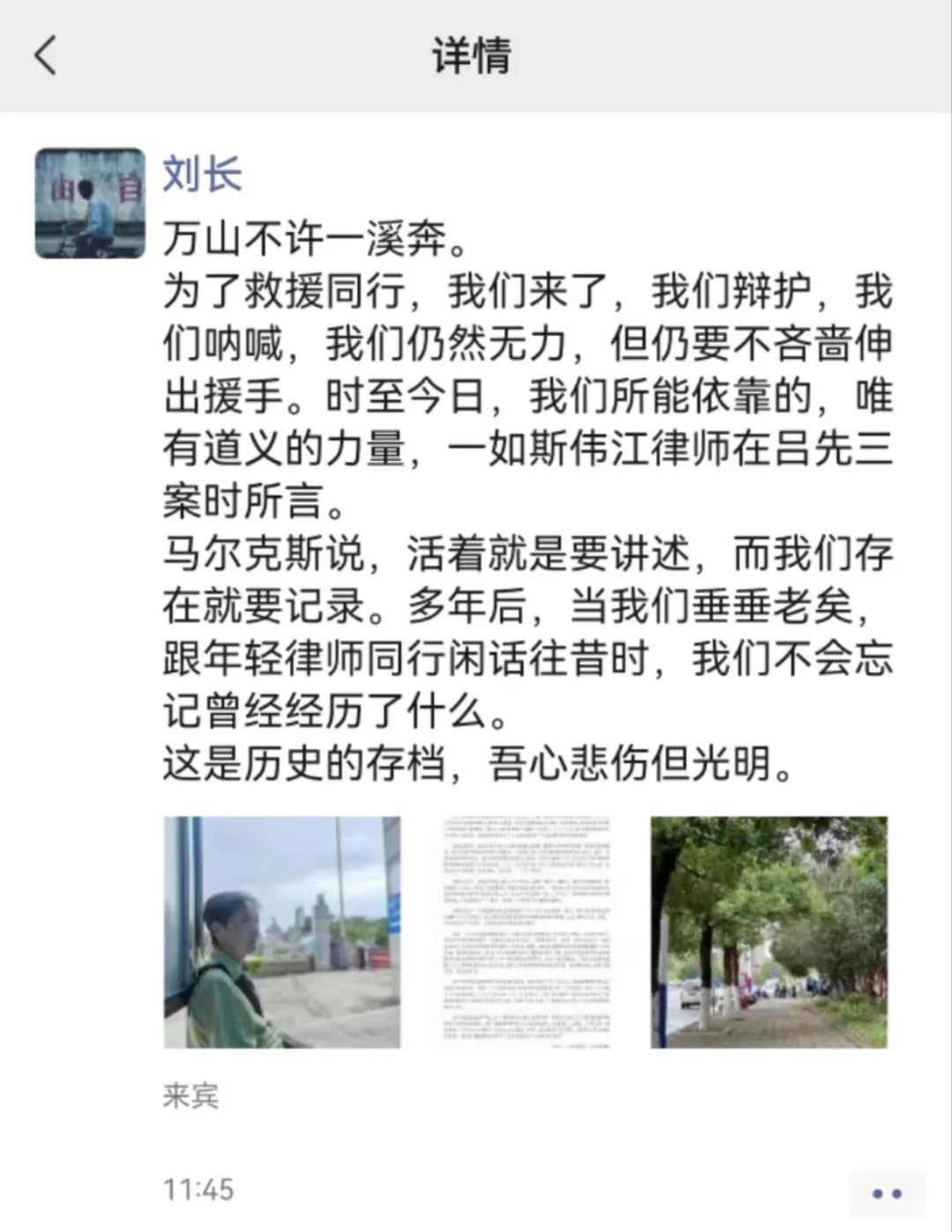Go back from the 详情 page
The image size is (952, 1232).
(46, 56)
